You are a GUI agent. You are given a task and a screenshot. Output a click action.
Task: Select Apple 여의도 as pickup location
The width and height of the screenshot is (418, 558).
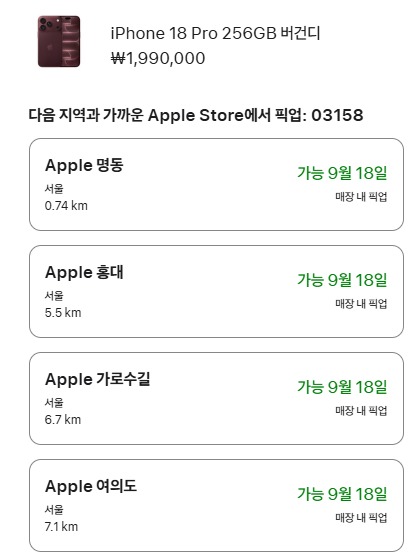click(216, 505)
